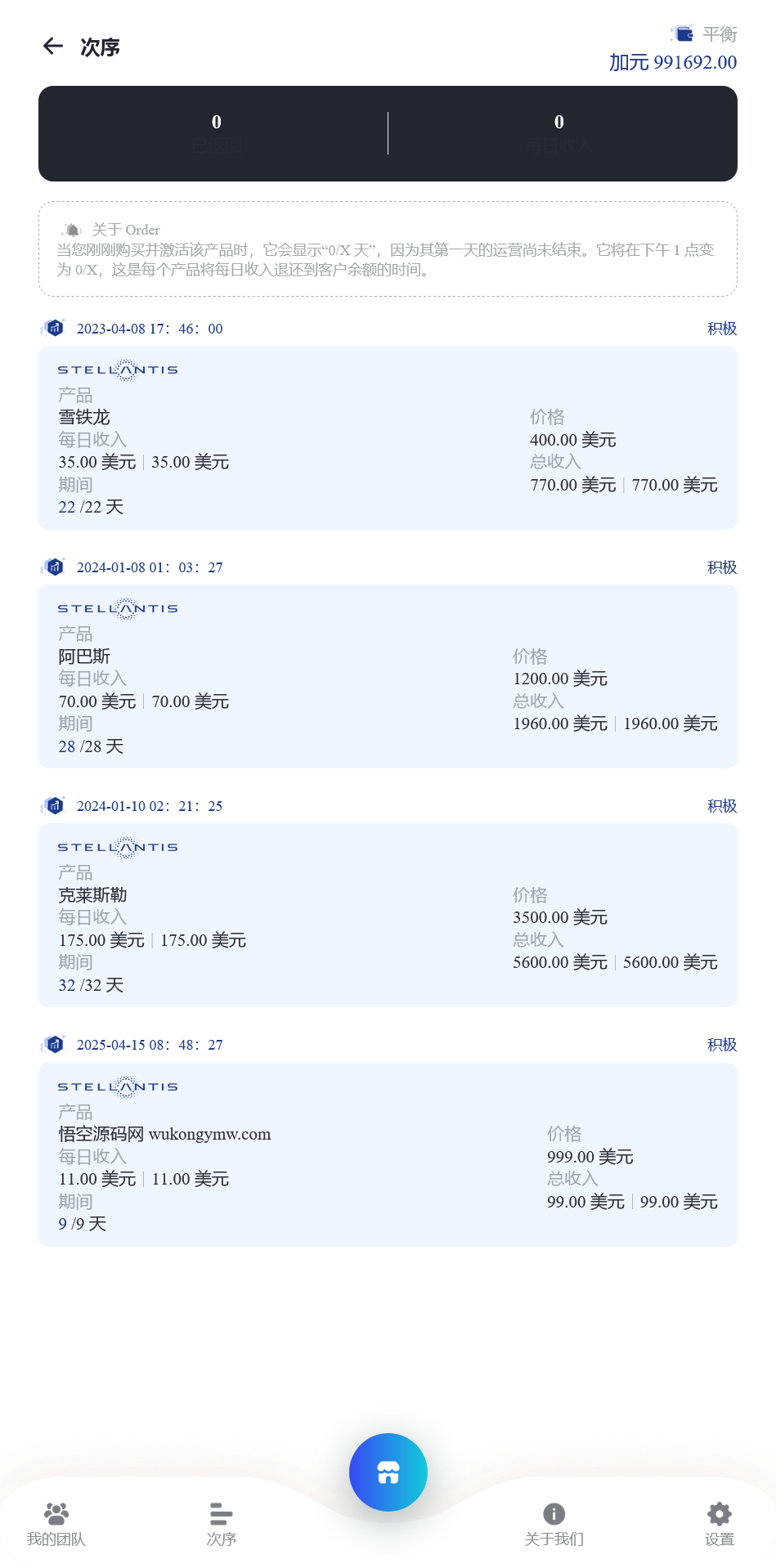The height and width of the screenshot is (1568, 776).
Task: Tap the 设置 gear icon
Action: pyautogui.click(x=719, y=1514)
